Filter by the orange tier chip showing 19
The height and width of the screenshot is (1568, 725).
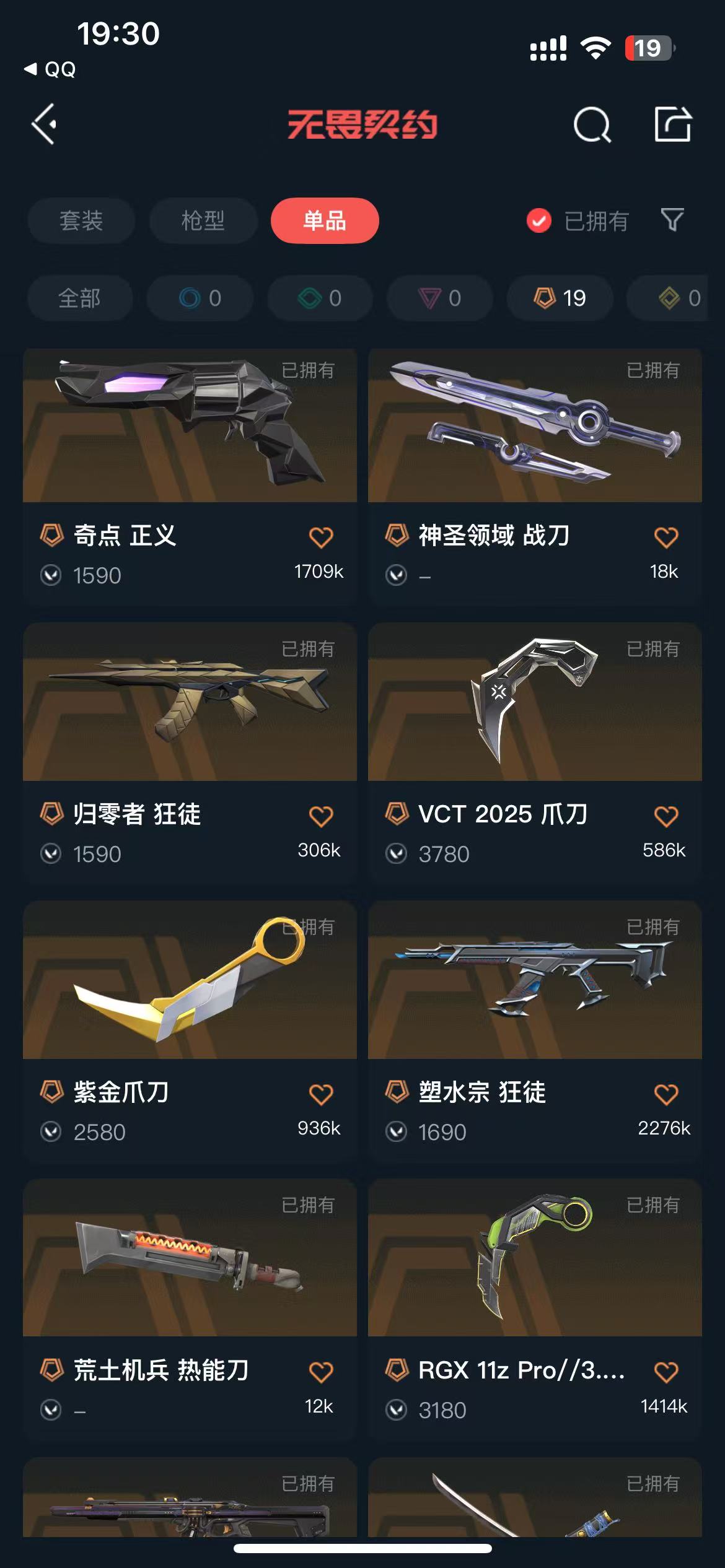tap(560, 298)
